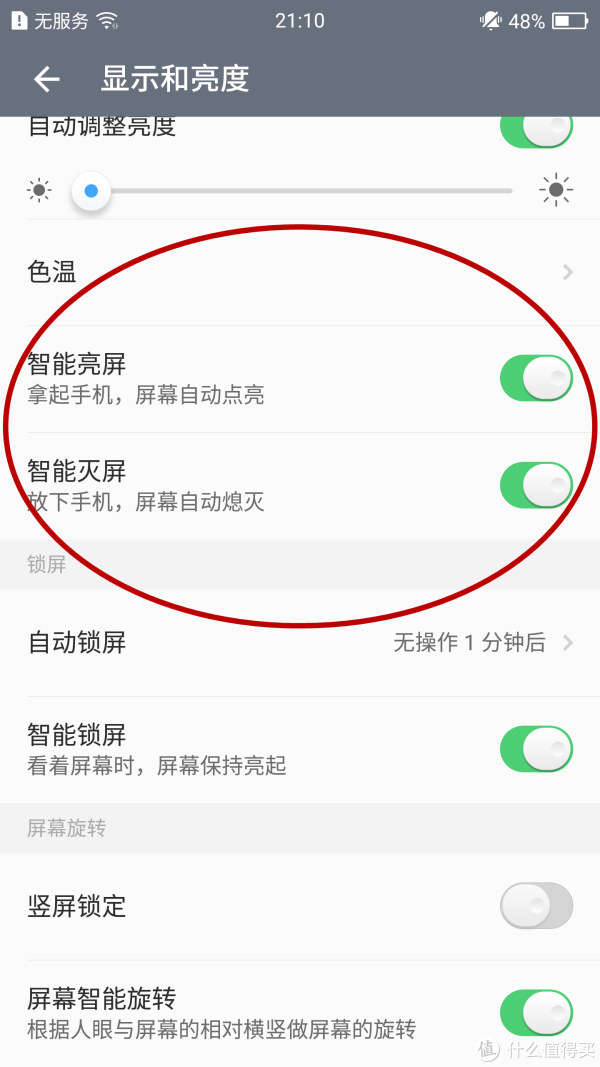The image size is (600, 1067).
Task: Turn off 智能锁屏 switch
Action: click(x=537, y=749)
